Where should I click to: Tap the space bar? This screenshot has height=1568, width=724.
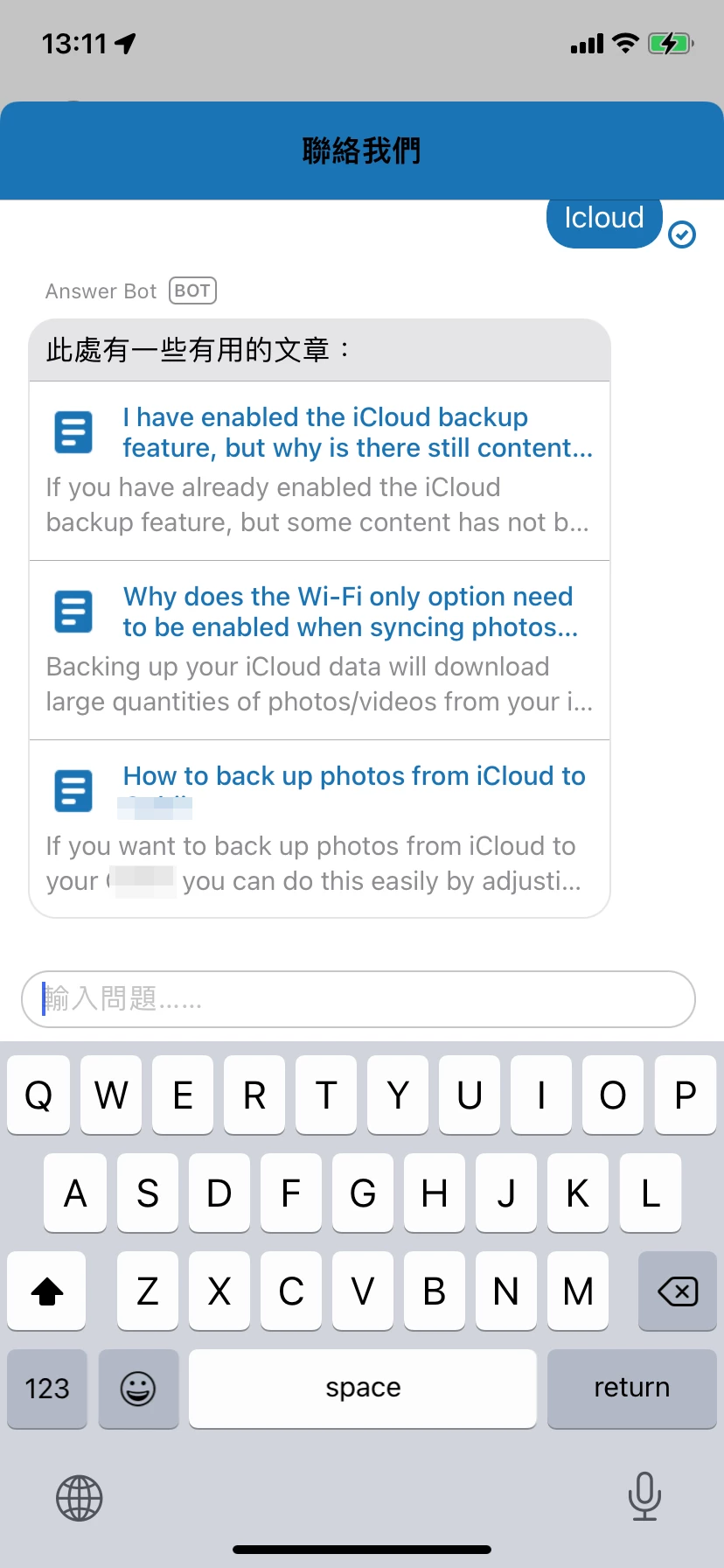tap(362, 1388)
